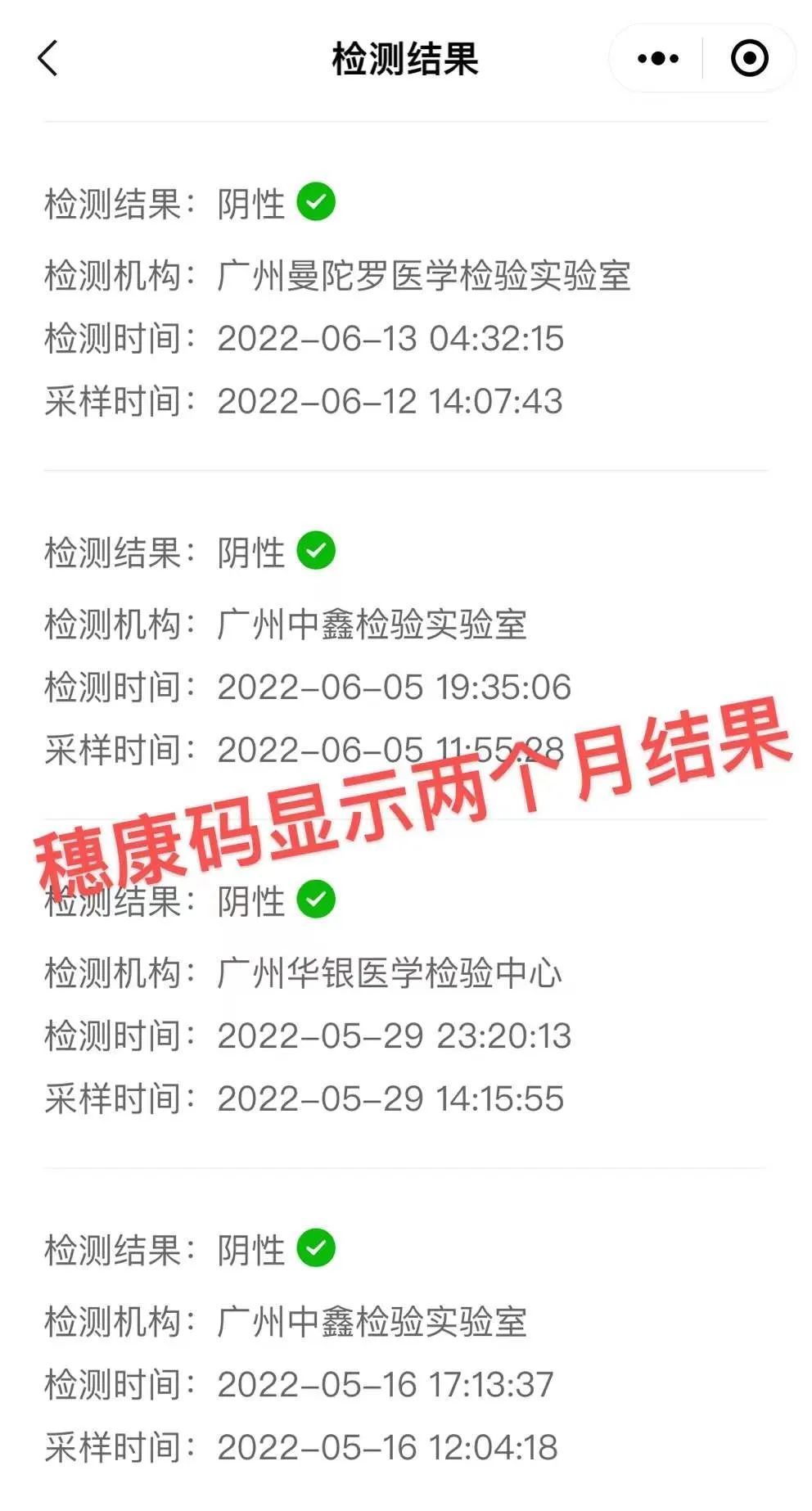Close the mini program with the circle button
This screenshot has height=1511, width=812.
(748, 59)
